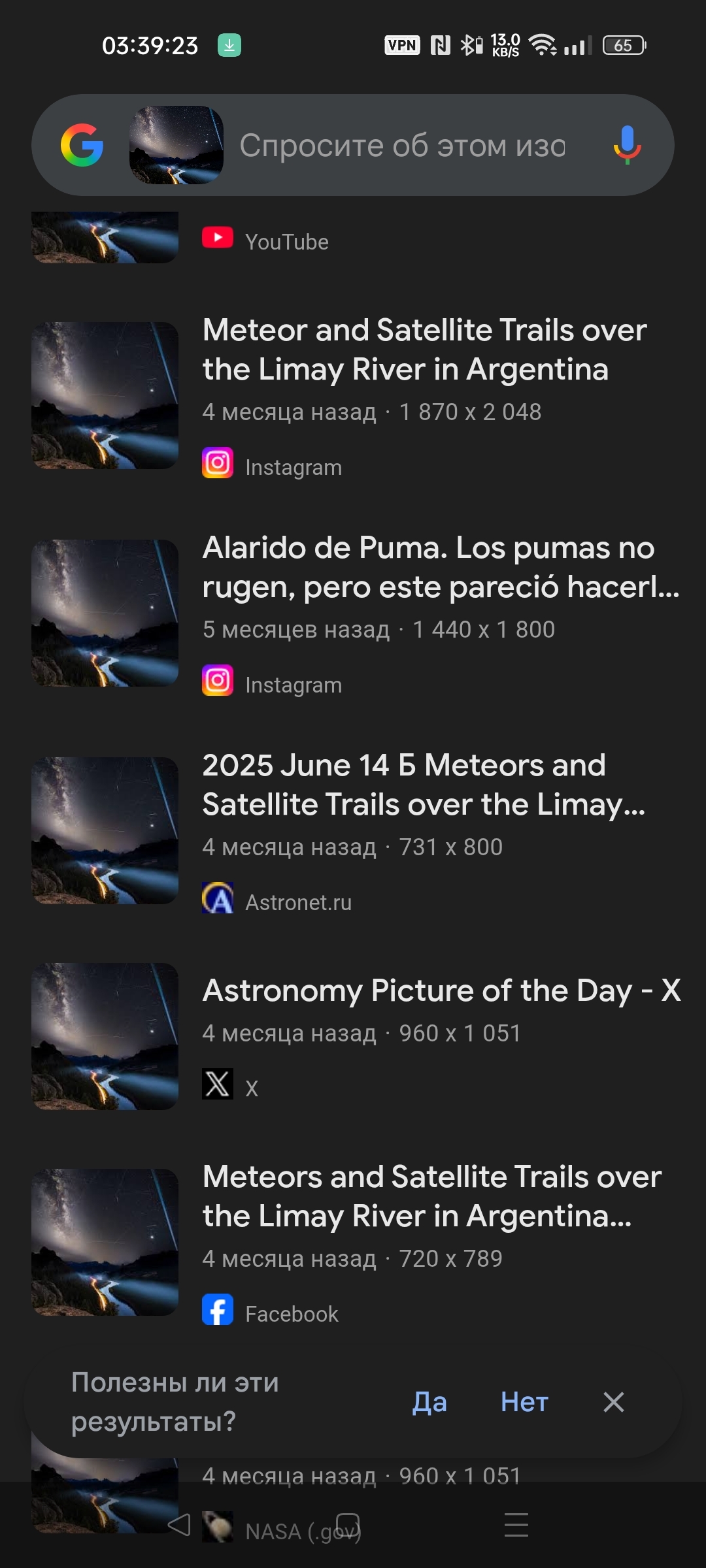Tap the voice search microphone
The image size is (706, 1568).
click(627, 145)
